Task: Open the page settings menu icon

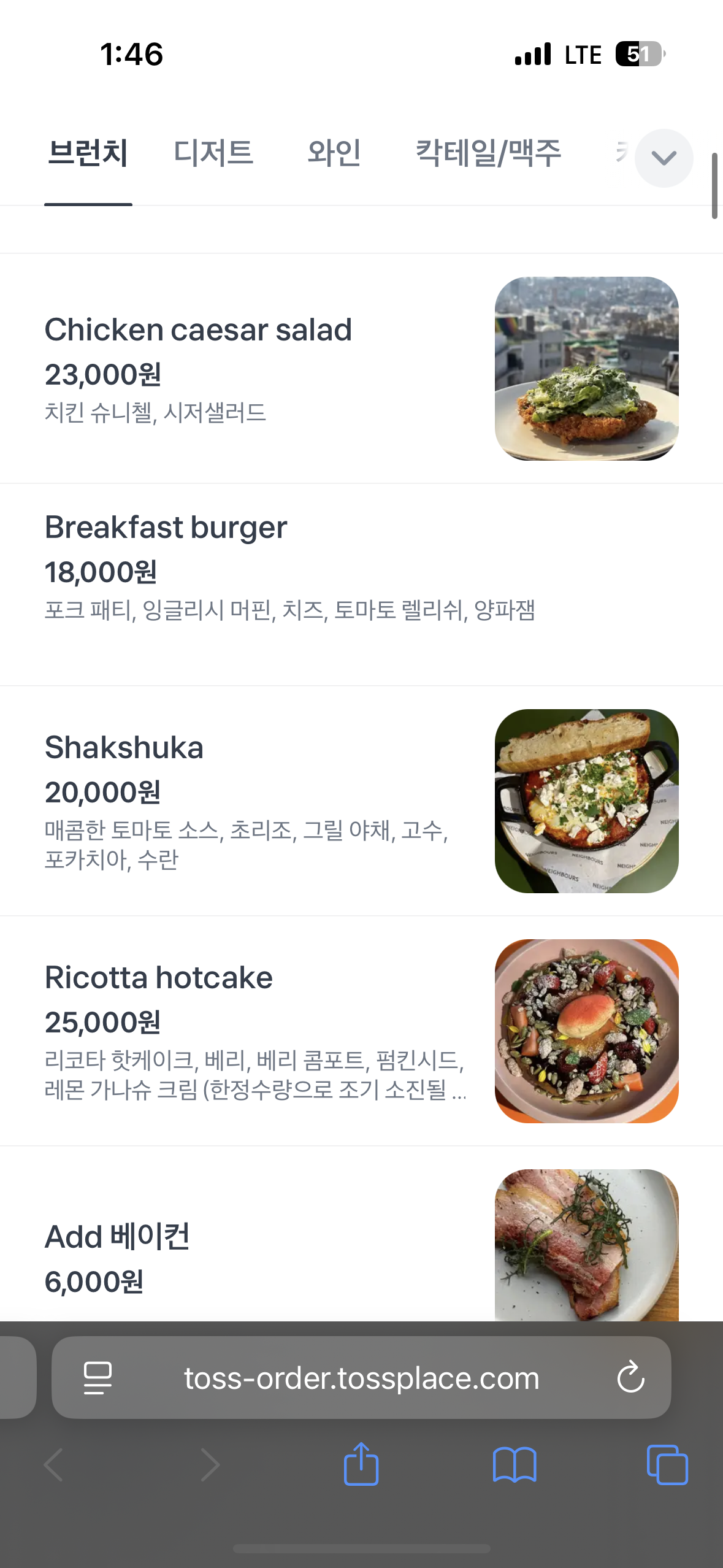Action: [98, 1378]
